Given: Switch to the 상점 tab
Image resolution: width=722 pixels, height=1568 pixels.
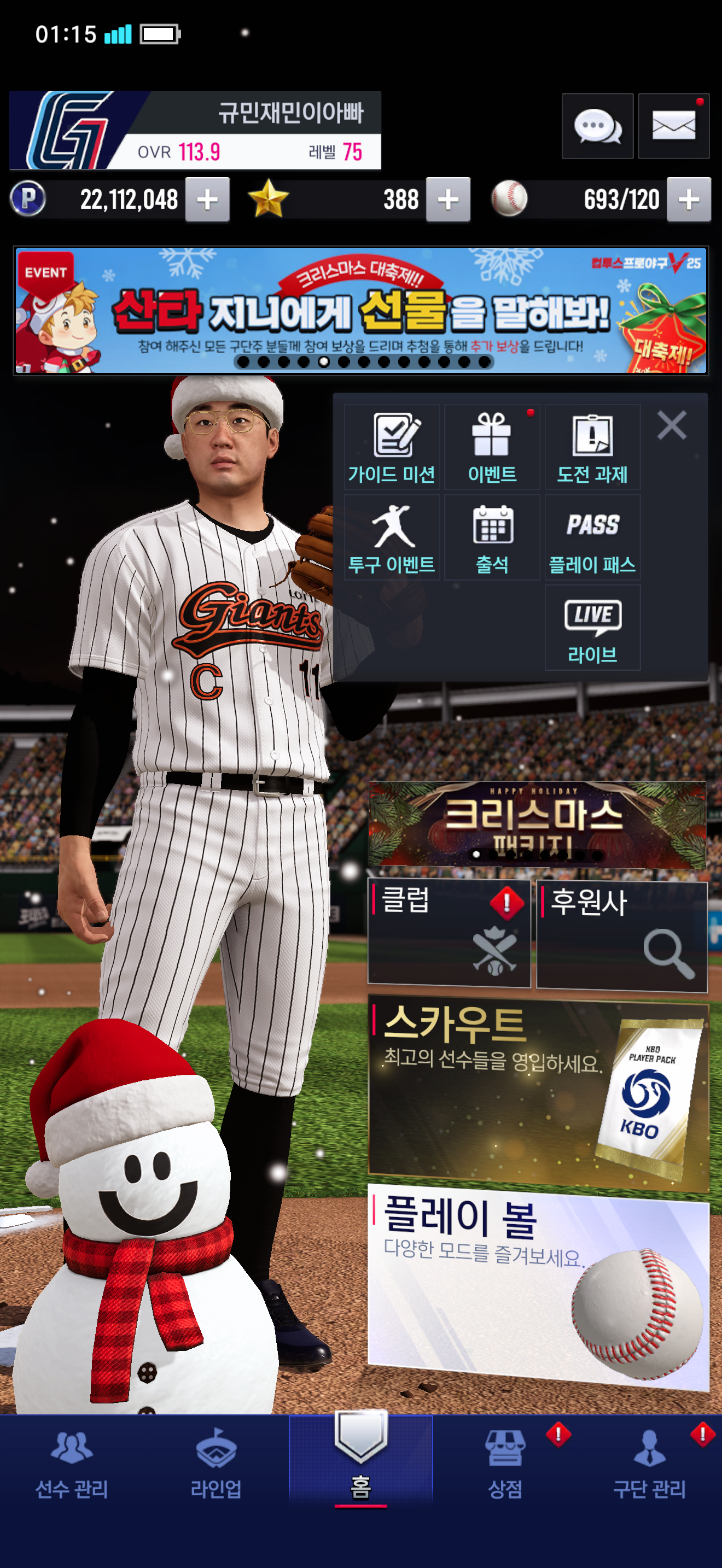Looking at the screenshot, I should point(505,1464).
